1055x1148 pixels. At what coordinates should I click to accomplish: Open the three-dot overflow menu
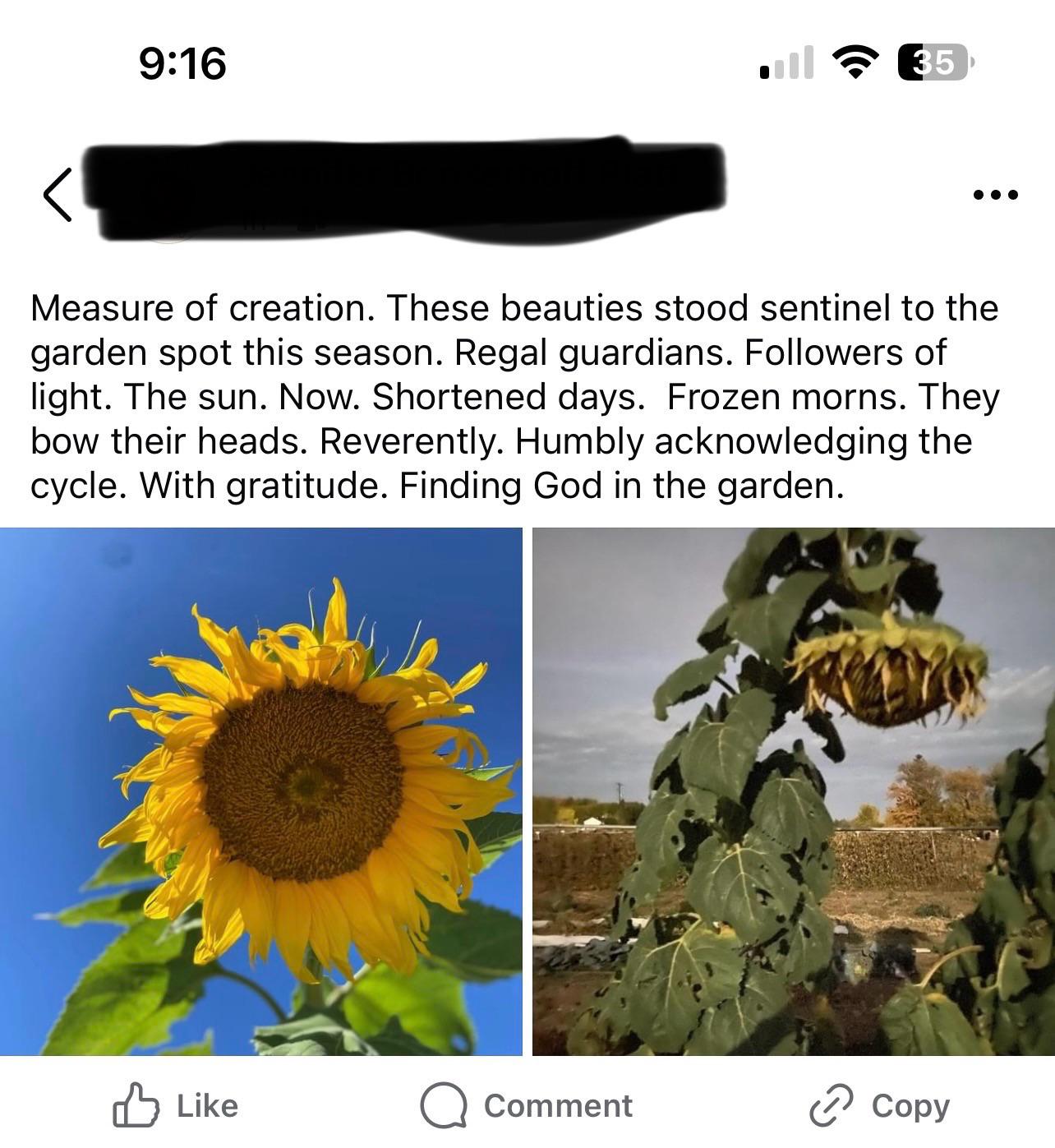click(994, 195)
